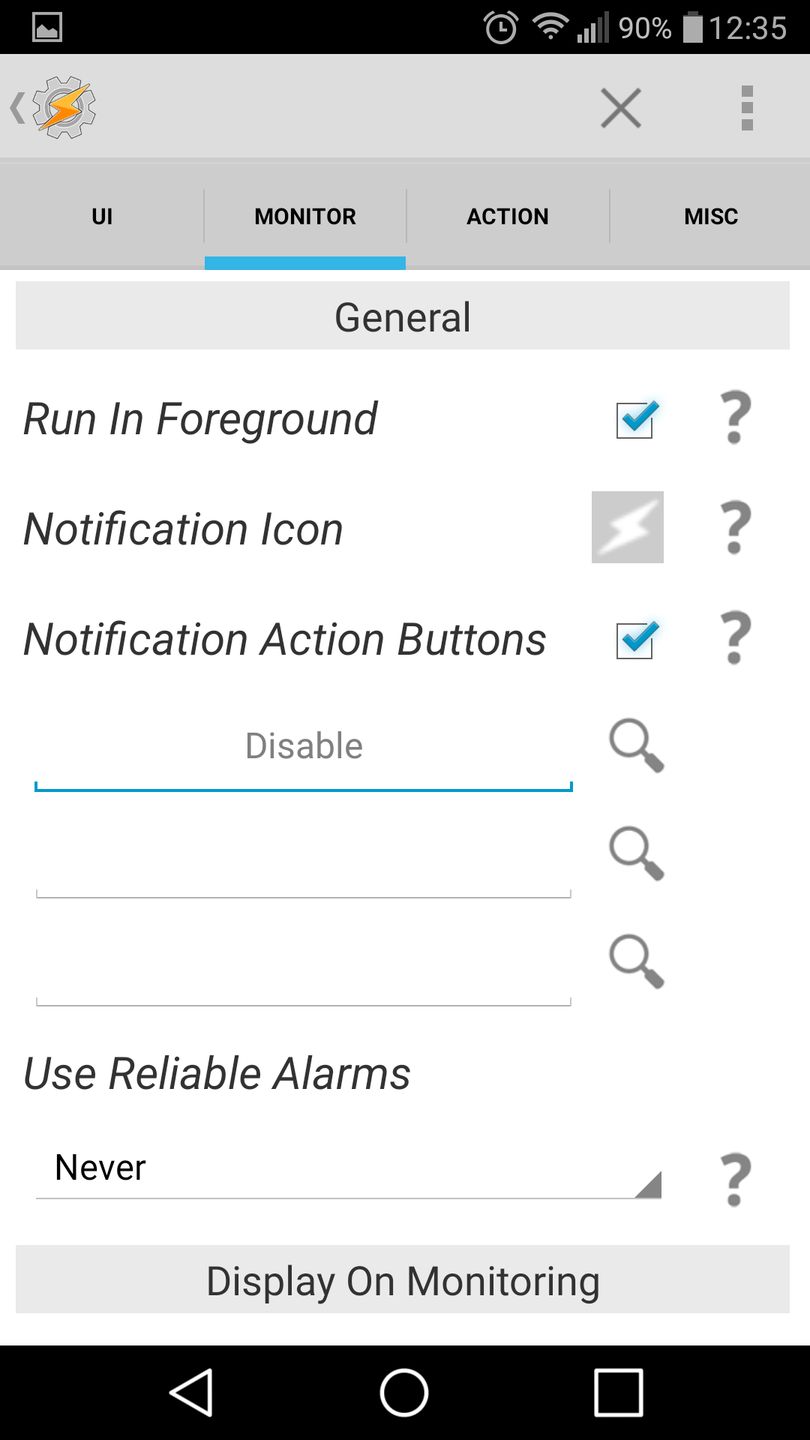Search a task for the Disable field
The image size is (810, 1440).
coord(636,747)
